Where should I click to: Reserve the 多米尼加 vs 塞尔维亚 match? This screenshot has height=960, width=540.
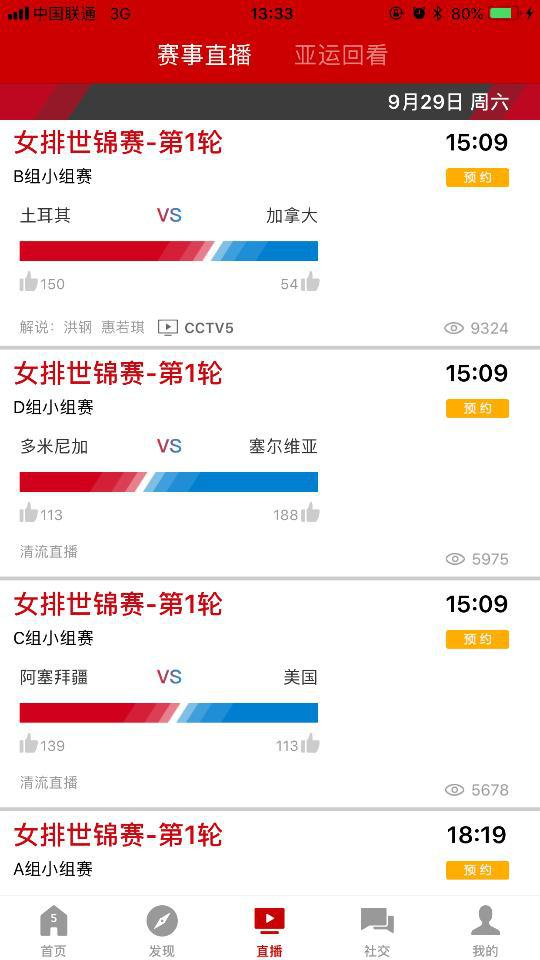[x=477, y=408]
